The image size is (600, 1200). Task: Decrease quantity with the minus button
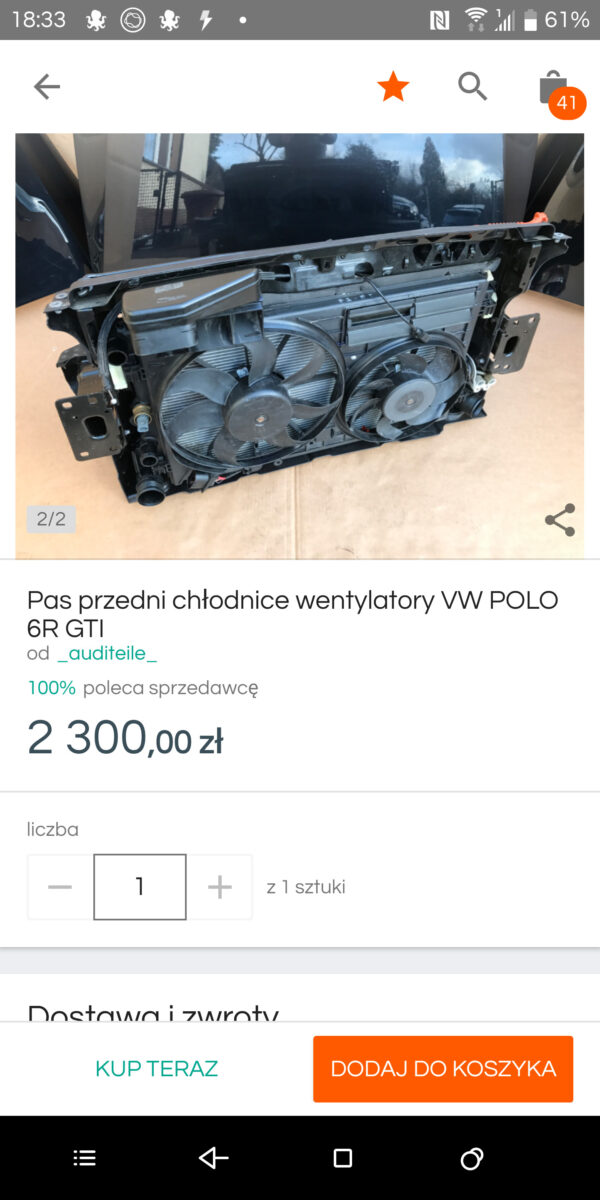(x=60, y=887)
